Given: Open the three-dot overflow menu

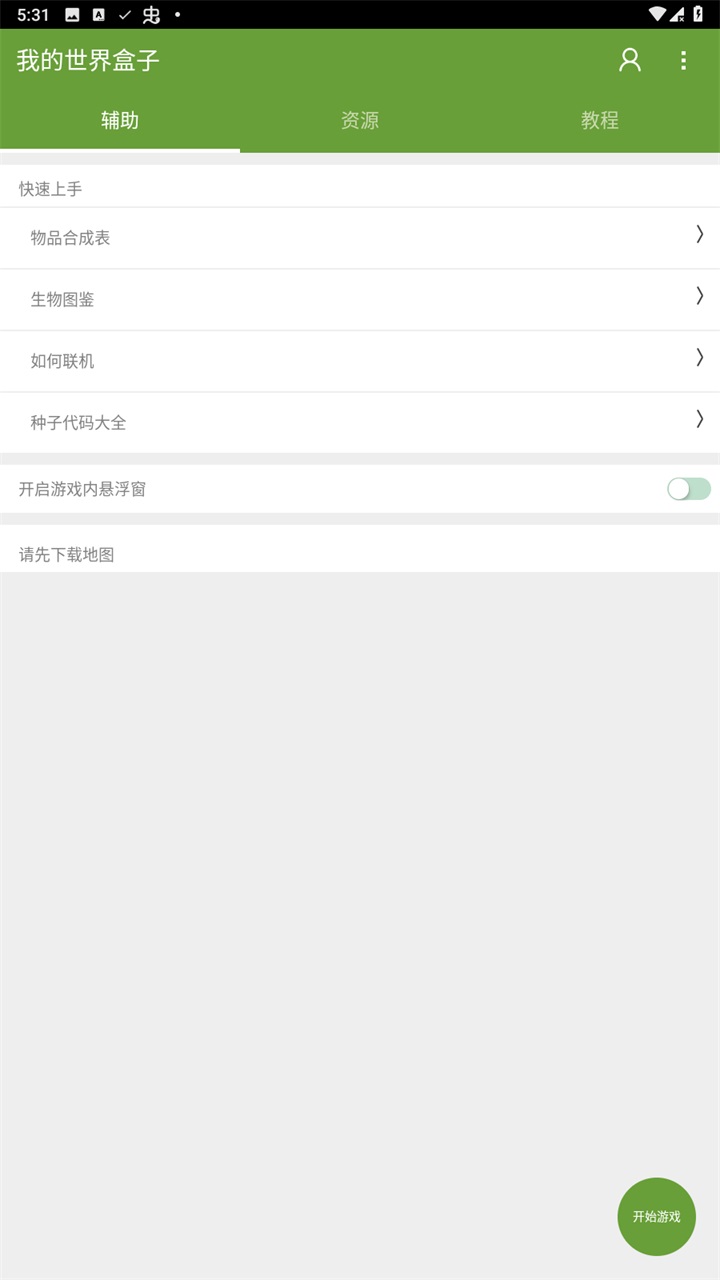Looking at the screenshot, I should point(683,60).
